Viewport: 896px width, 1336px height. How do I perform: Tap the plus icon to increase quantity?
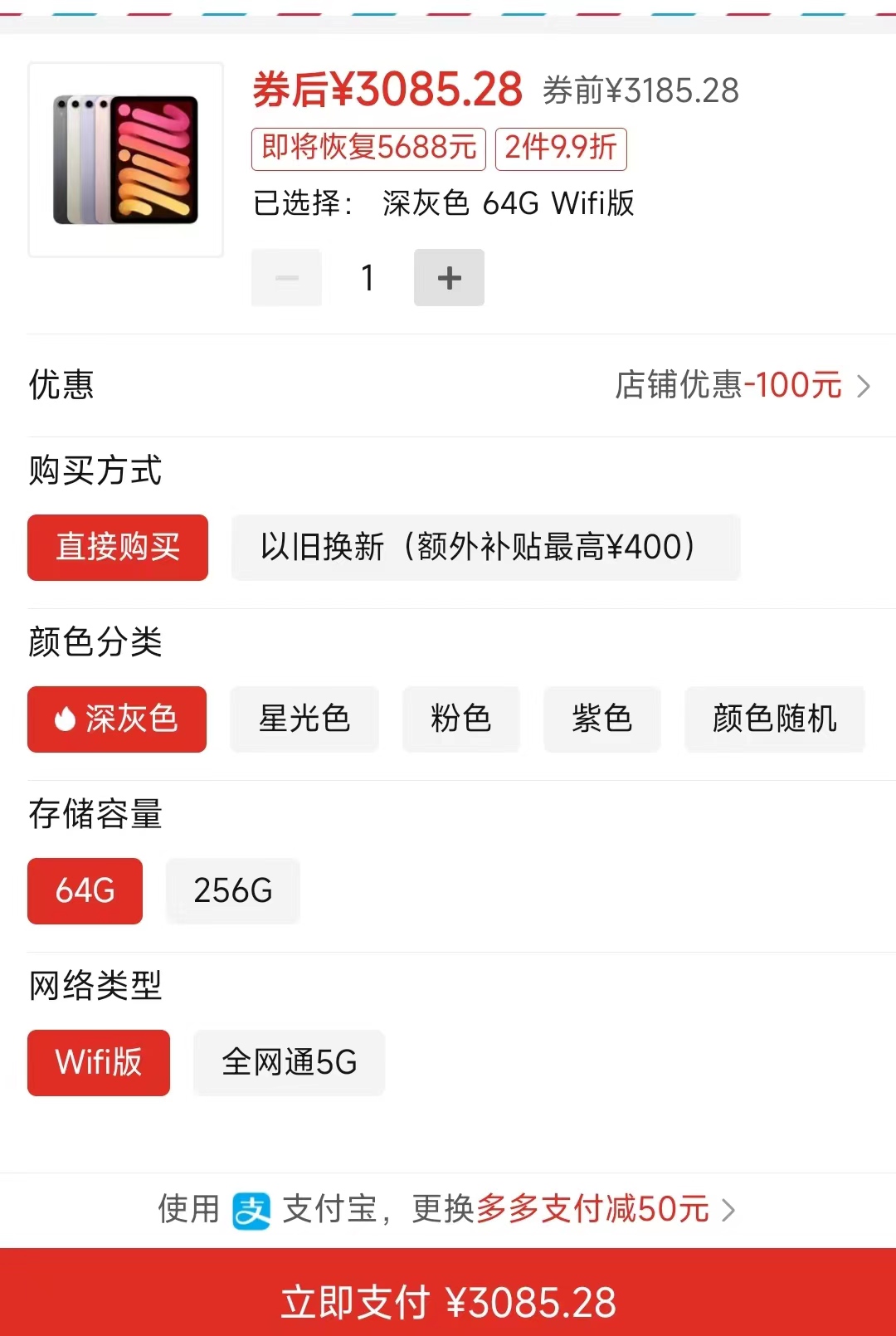point(449,278)
